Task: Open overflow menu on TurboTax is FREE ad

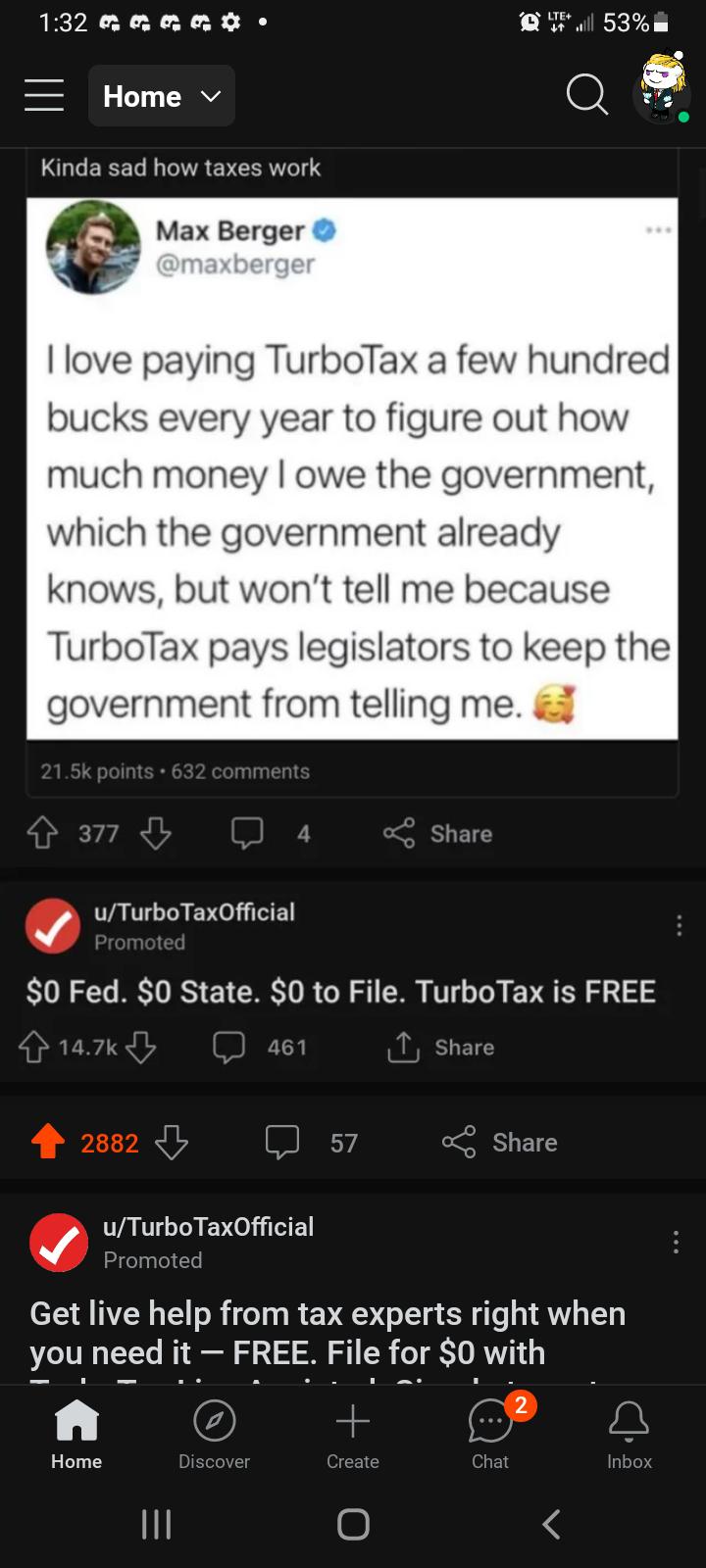Action: pyautogui.click(x=679, y=926)
